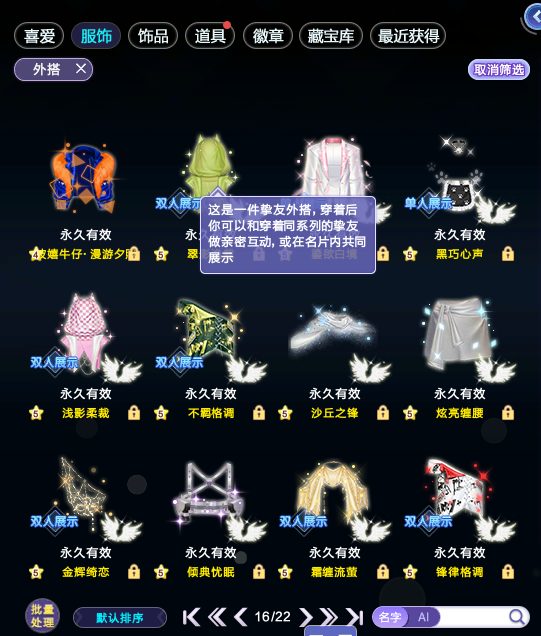
Task: Go to the next page
Action: tap(305, 617)
